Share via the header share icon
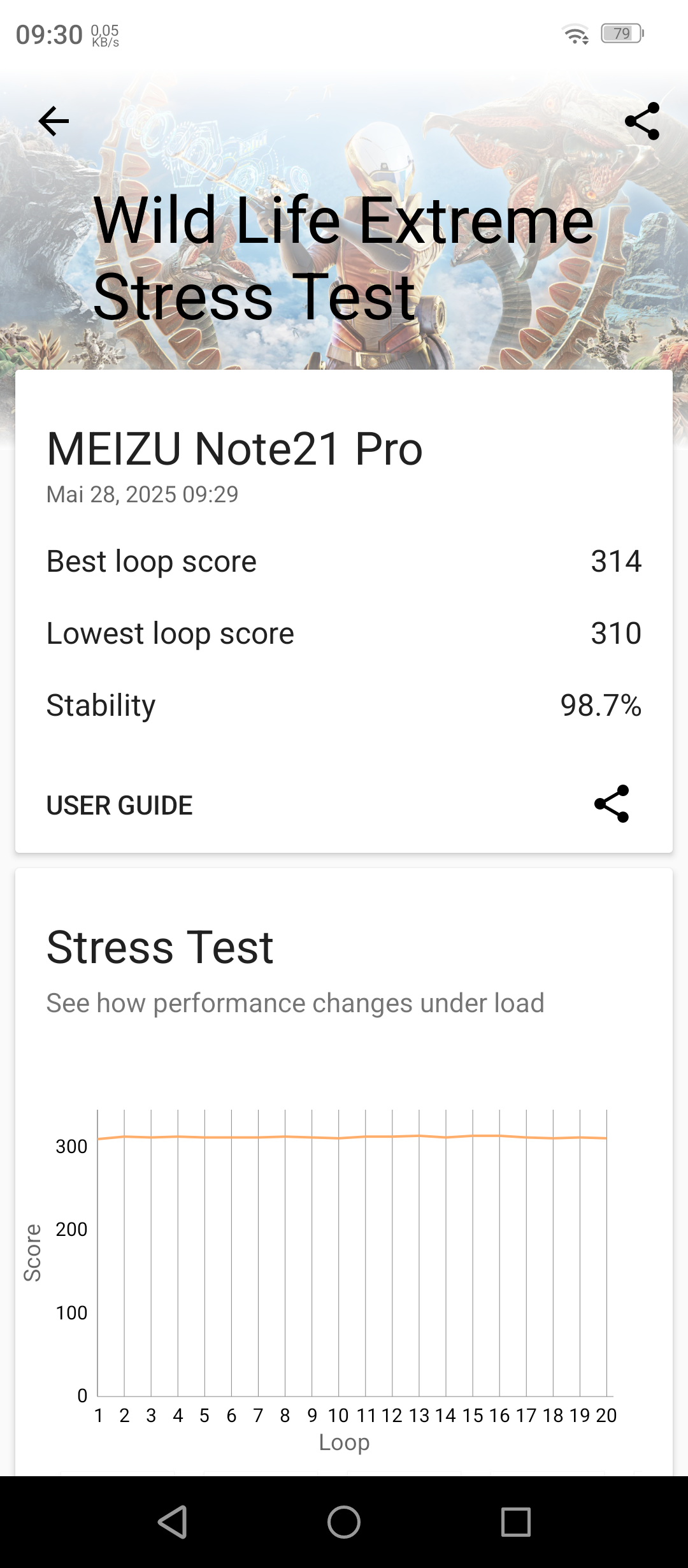This screenshot has width=688, height=1568. pos(642,121)
